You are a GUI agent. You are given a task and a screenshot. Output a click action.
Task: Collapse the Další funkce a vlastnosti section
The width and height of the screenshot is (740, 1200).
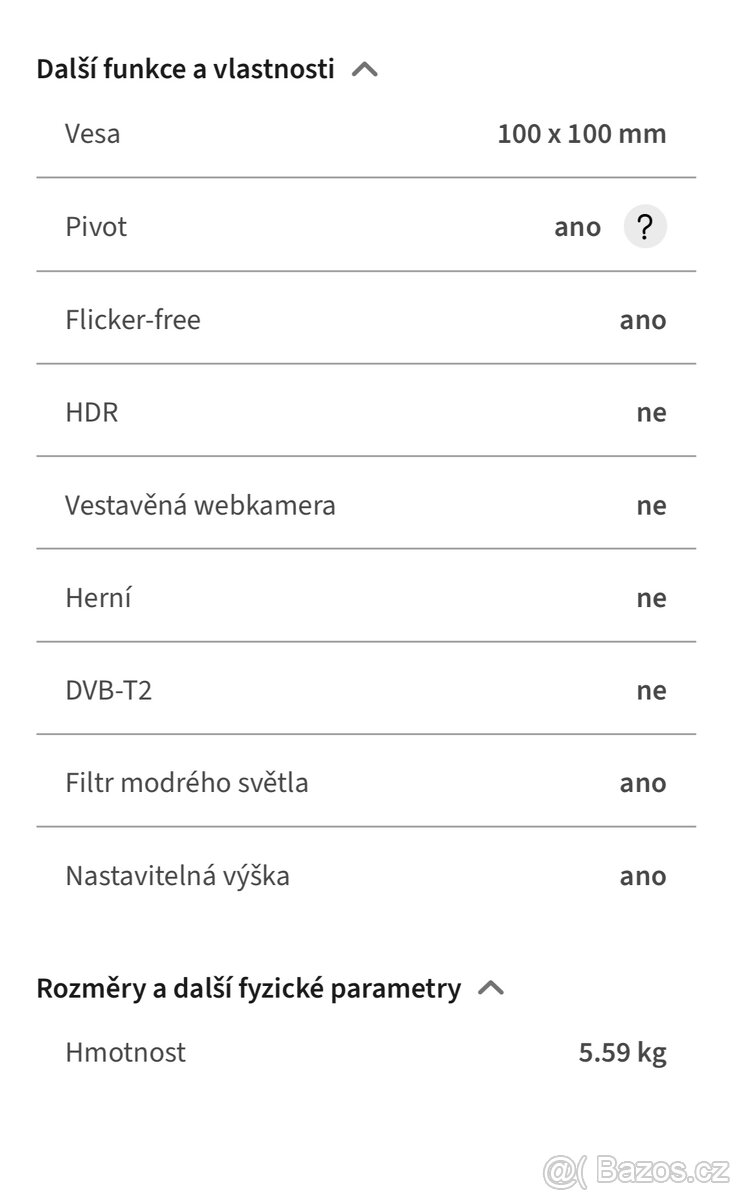(x=365, y=70)
